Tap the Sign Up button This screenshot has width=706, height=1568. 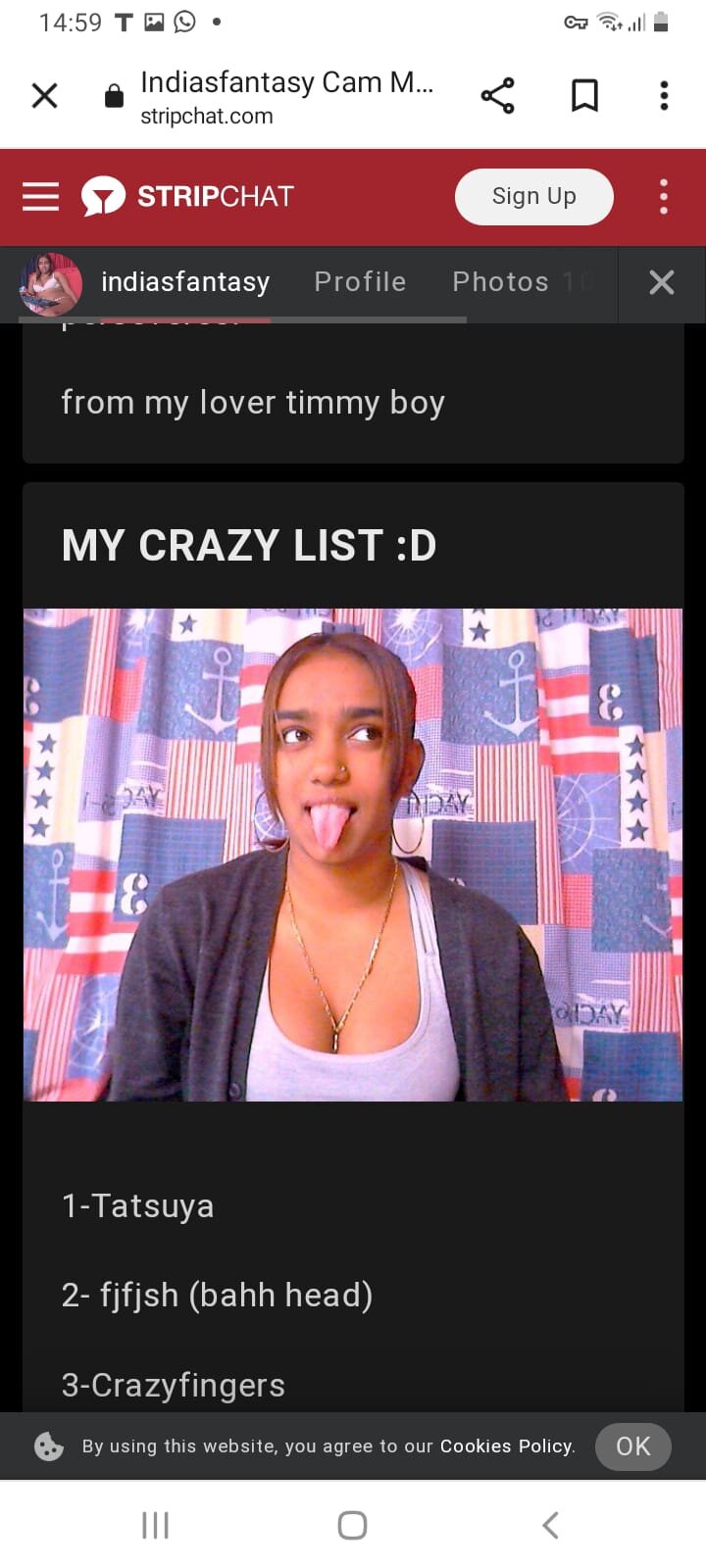(533, 197)
